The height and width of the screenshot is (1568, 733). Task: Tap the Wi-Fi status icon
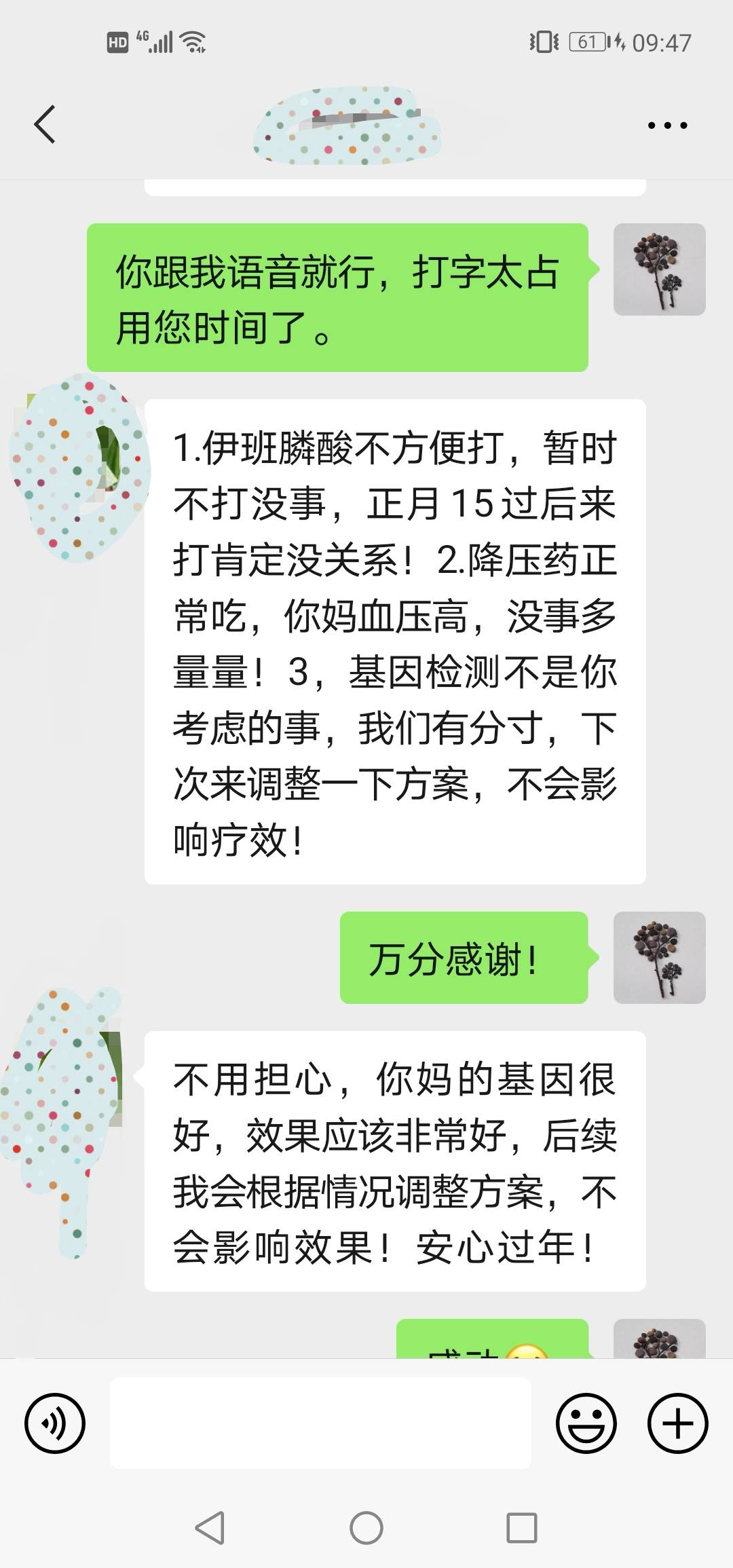tap(193, 43)
